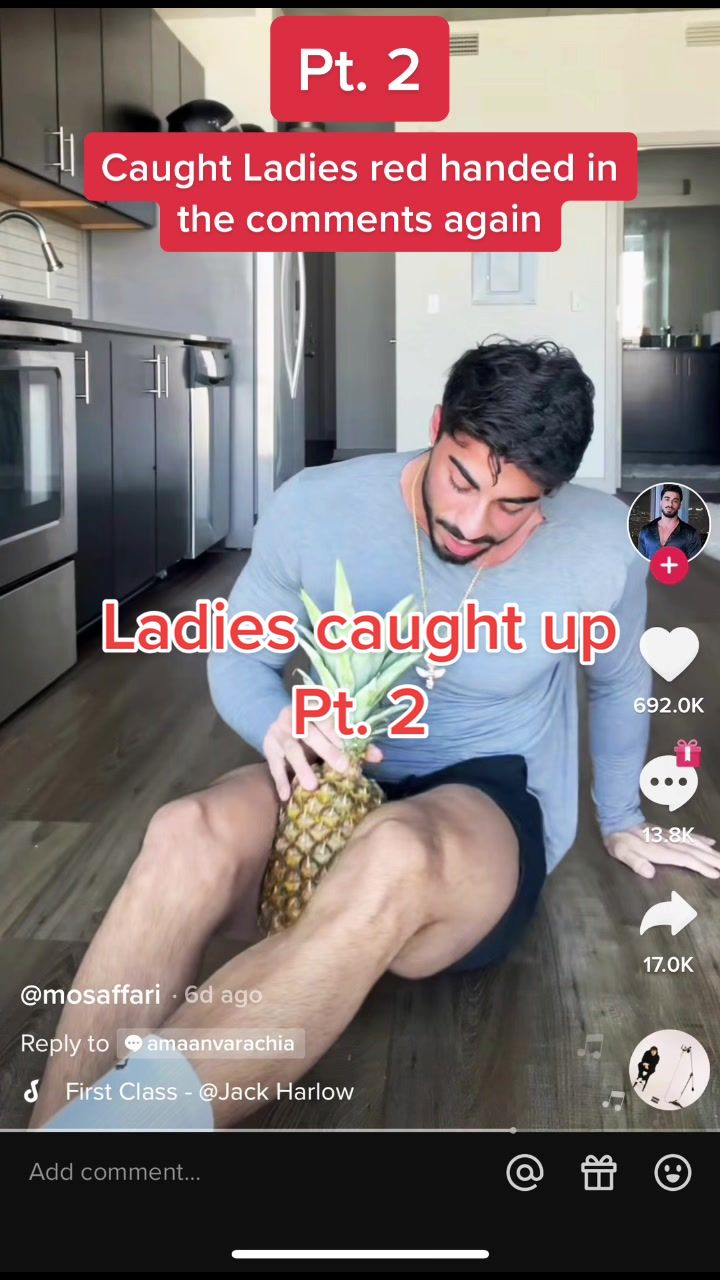Open the First Class - @Jack Harlow sound
The width and height of the screenshot is (720, 1280).
(209, 1092)
